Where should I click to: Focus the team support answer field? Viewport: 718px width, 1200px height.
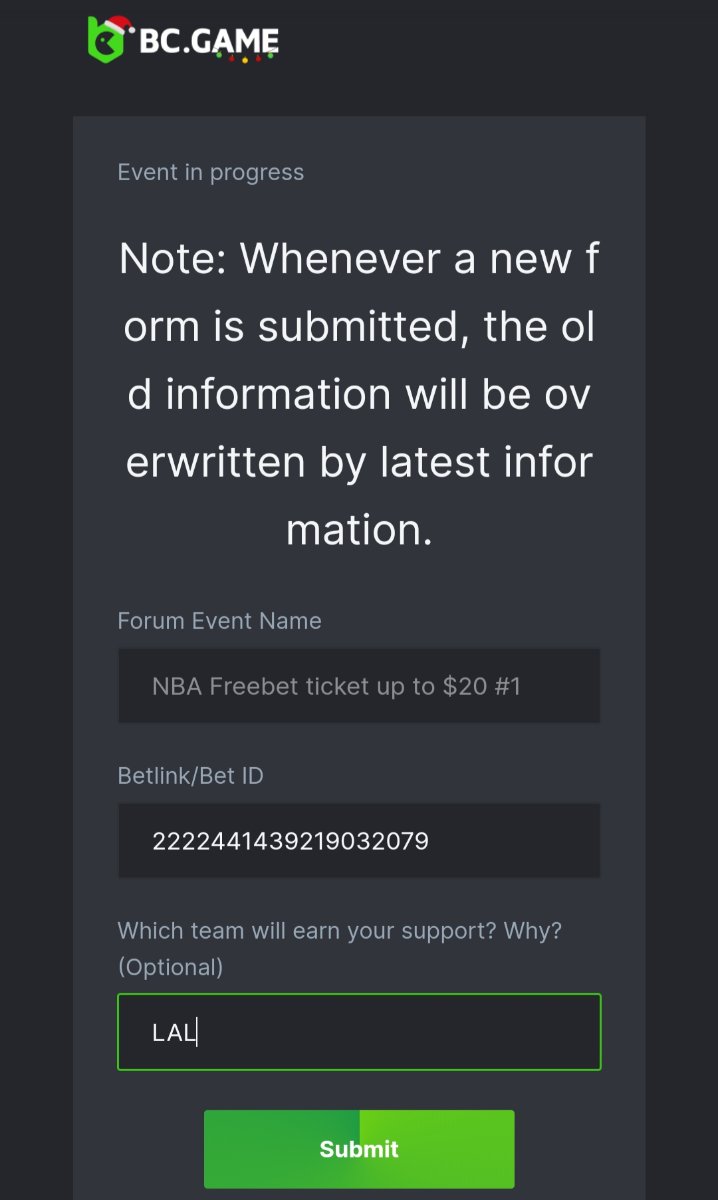[359, 1032]
